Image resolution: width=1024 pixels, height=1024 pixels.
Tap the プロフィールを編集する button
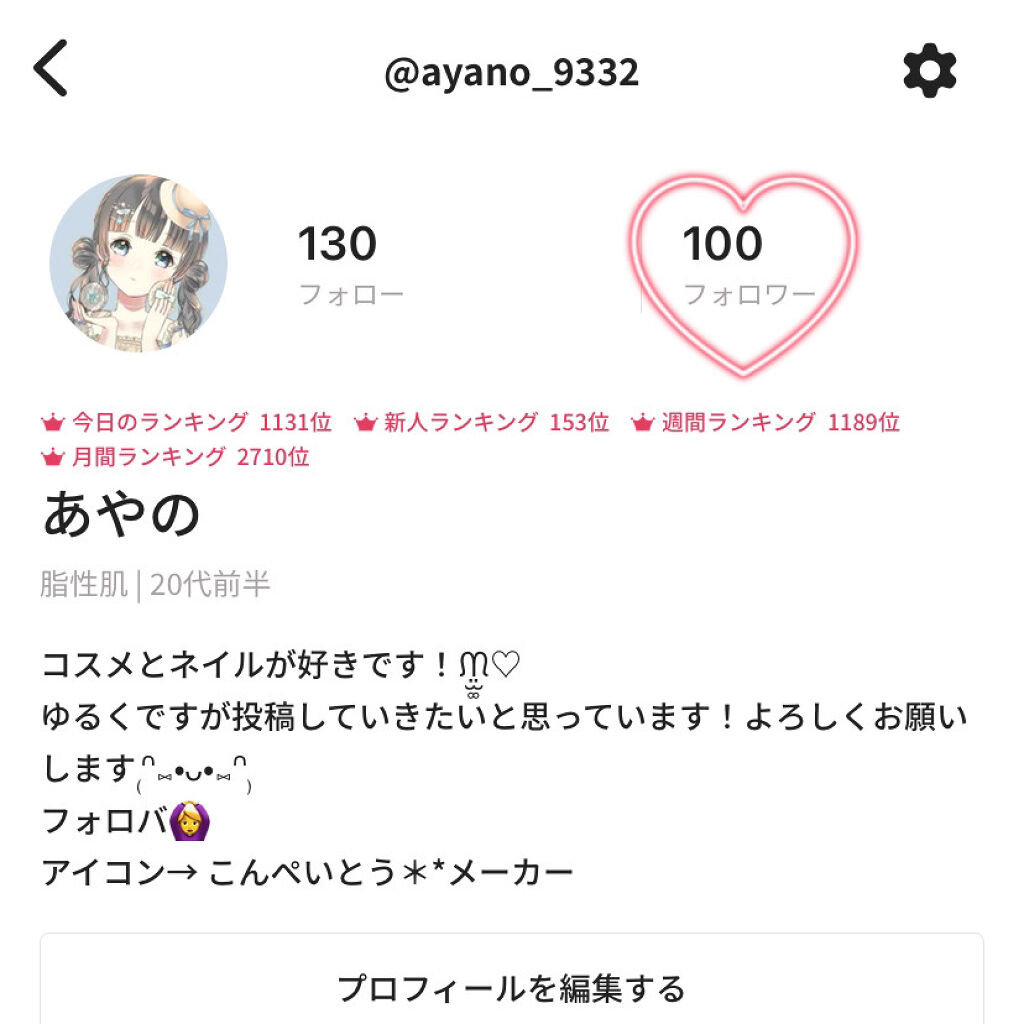(x=511, y=988)
